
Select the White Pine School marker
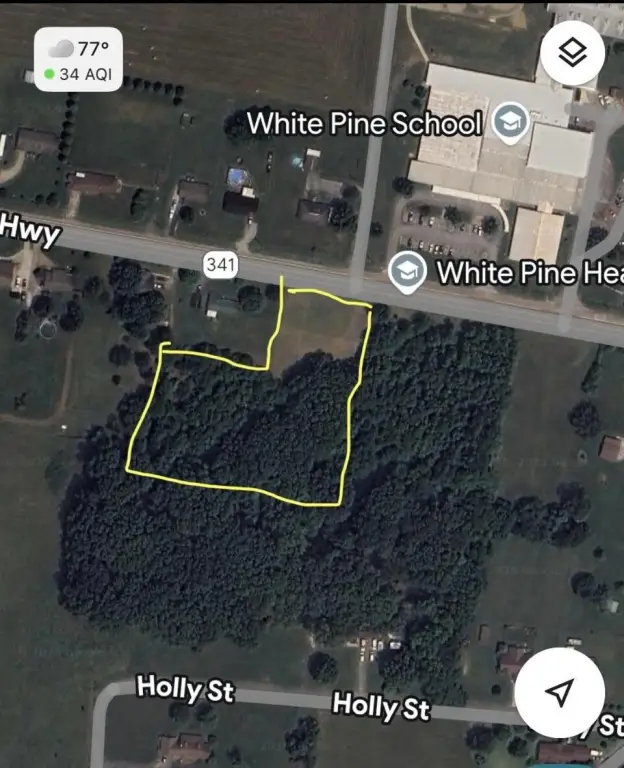[510, 124]
